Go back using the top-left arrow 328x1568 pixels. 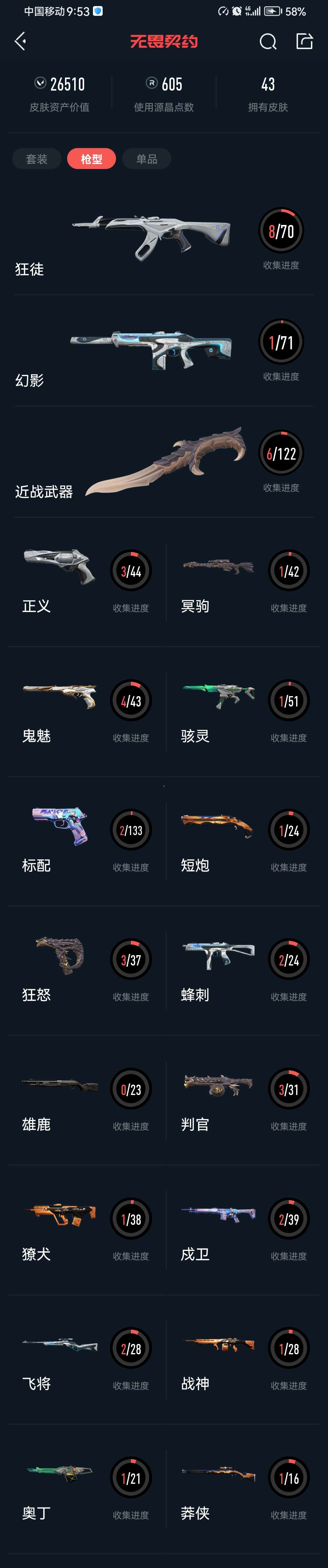(x=20, y=41)
